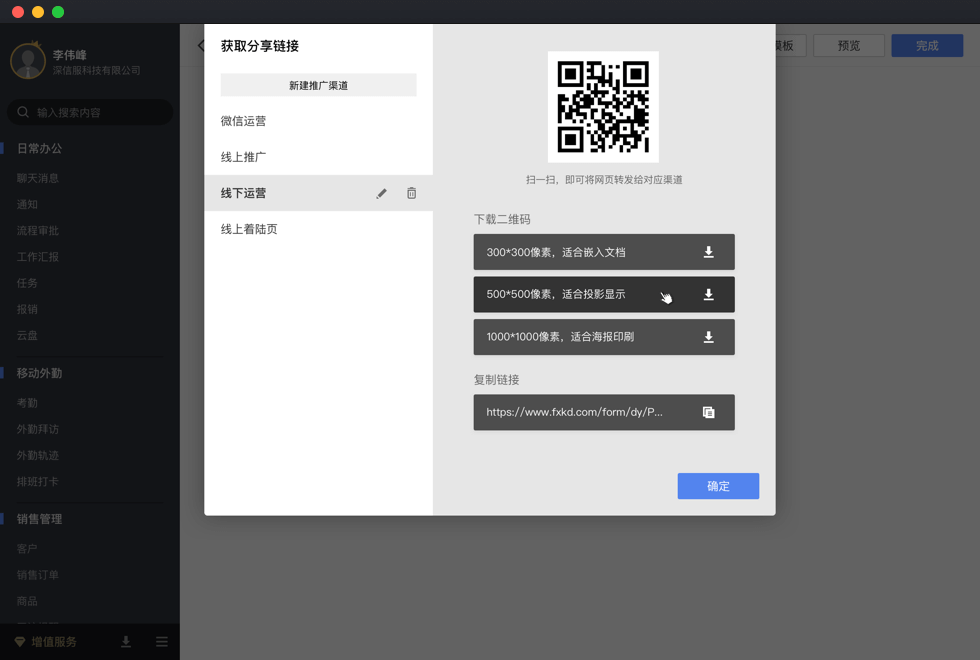
Task: Open the 线上着陆页 channel
Action: pyautogui.click(x=250, y=229)
